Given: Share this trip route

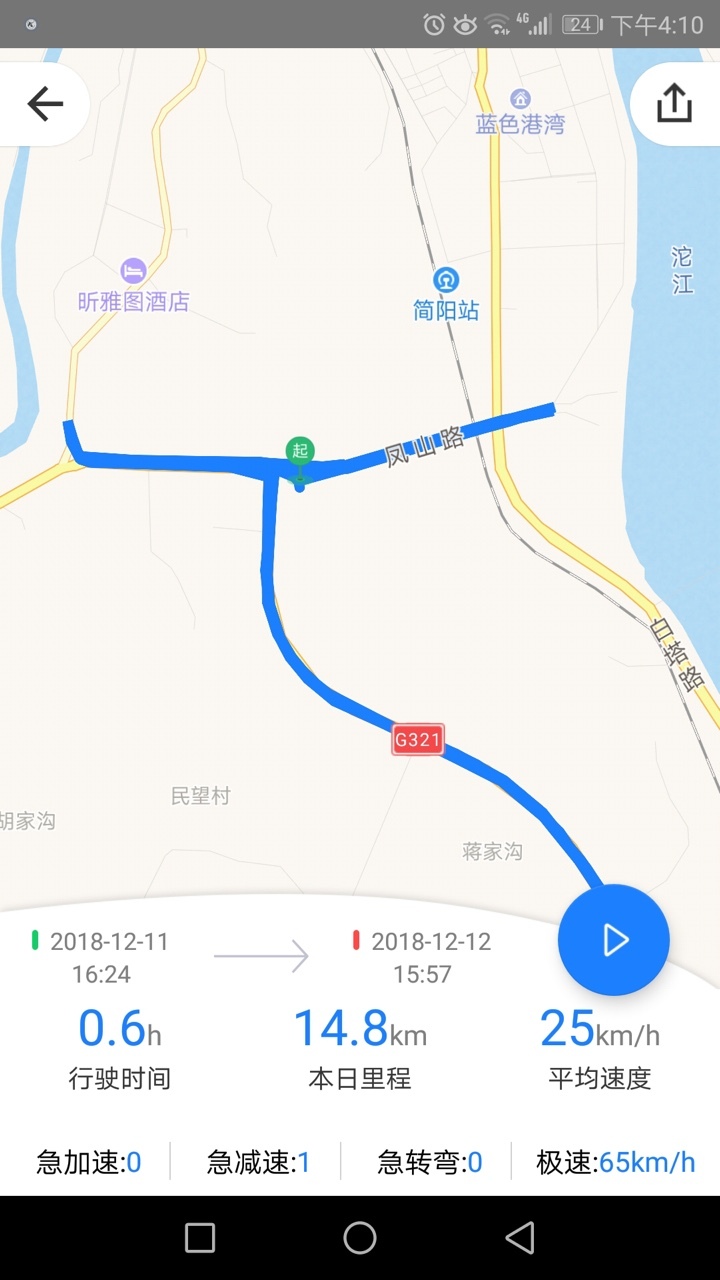Looking at the screenshot, I should 674,104.
